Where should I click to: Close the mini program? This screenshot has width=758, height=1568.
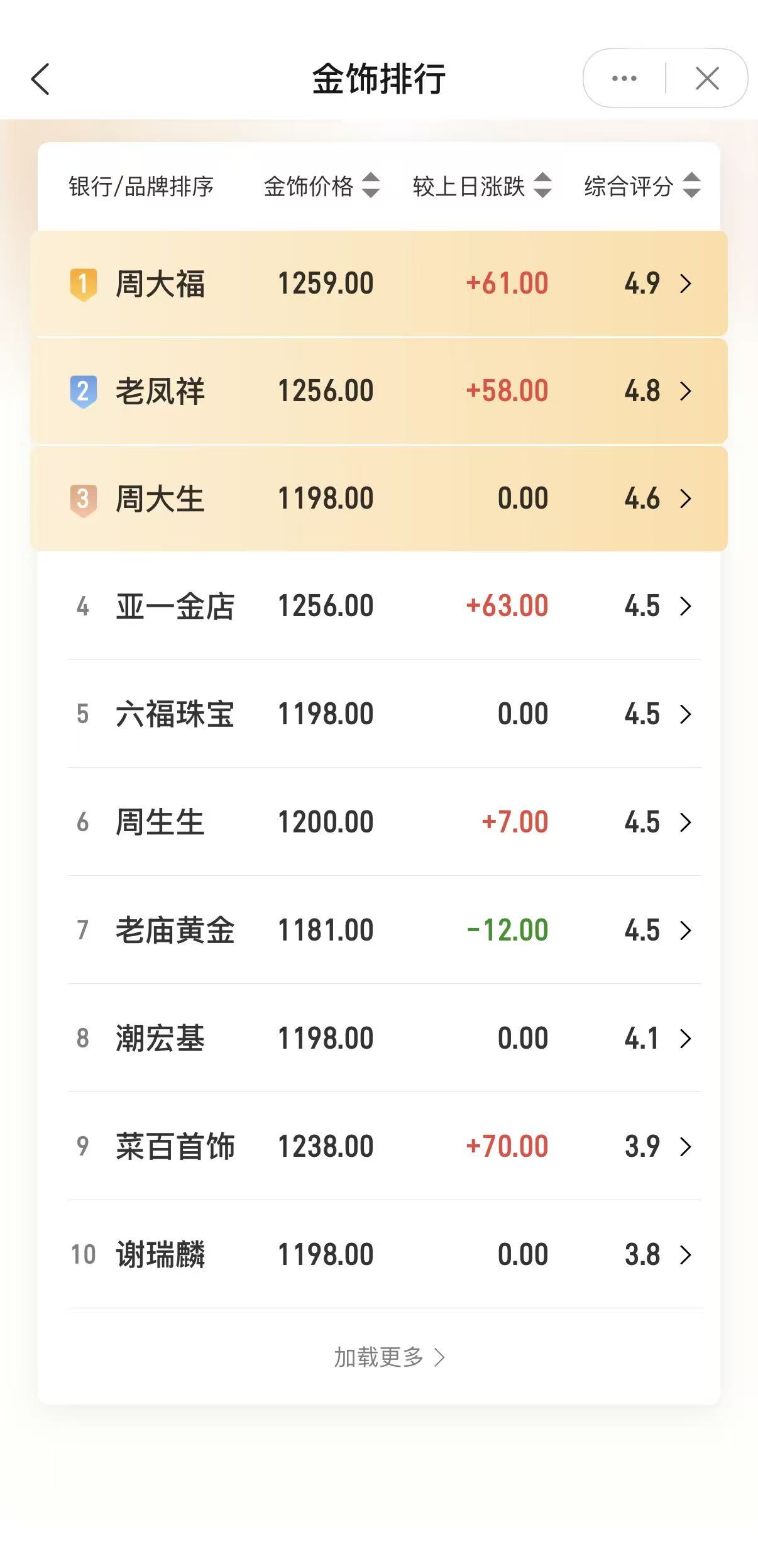pyautogui.click(x=707, y=79)
